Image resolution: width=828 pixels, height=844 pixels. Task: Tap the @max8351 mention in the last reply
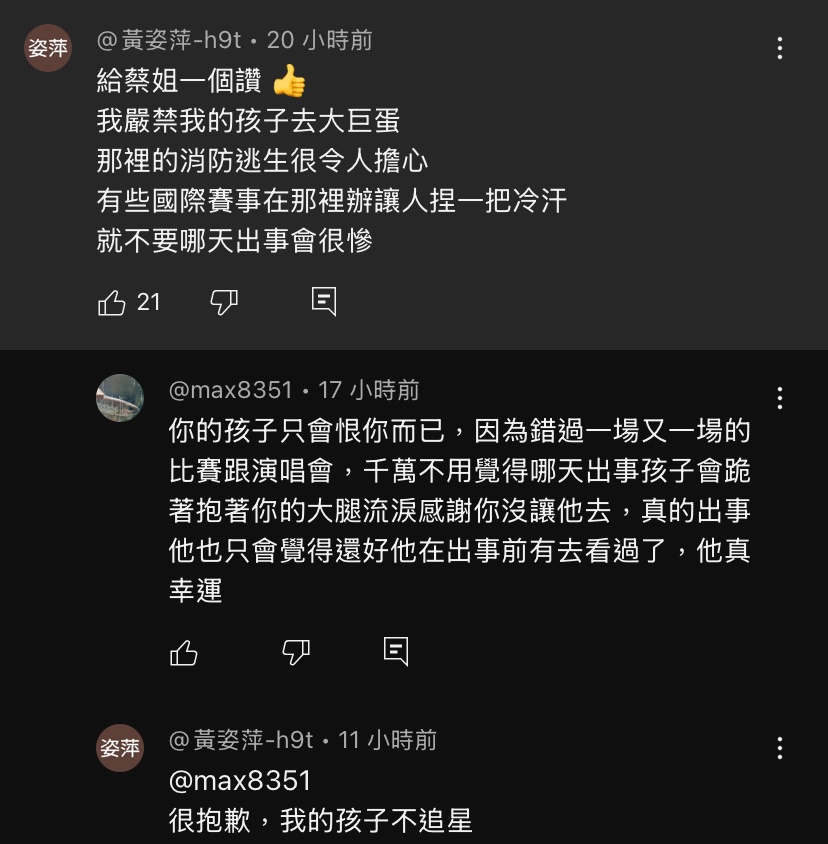point(241,780)
